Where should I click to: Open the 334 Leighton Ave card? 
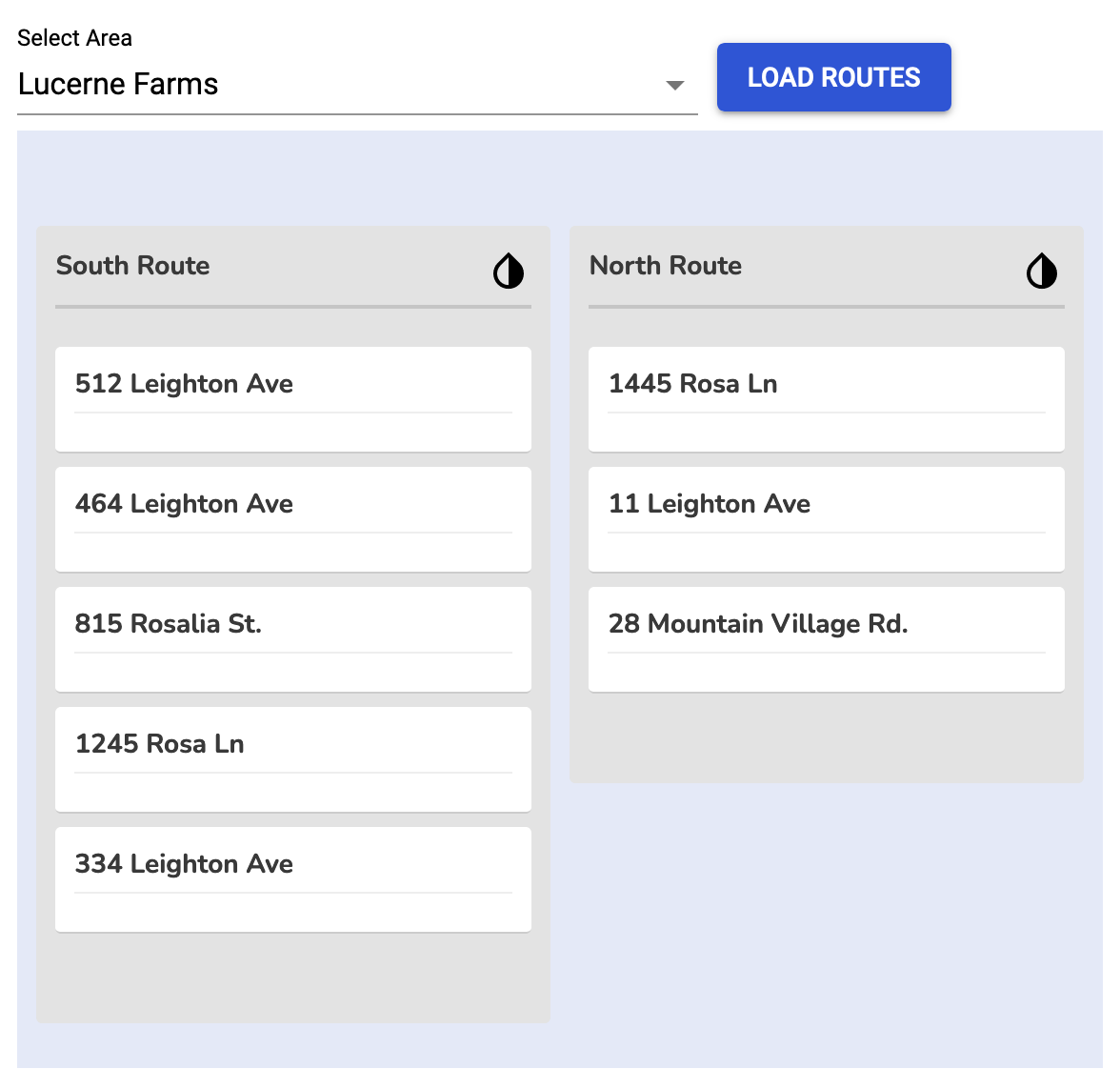coord(292,878)
